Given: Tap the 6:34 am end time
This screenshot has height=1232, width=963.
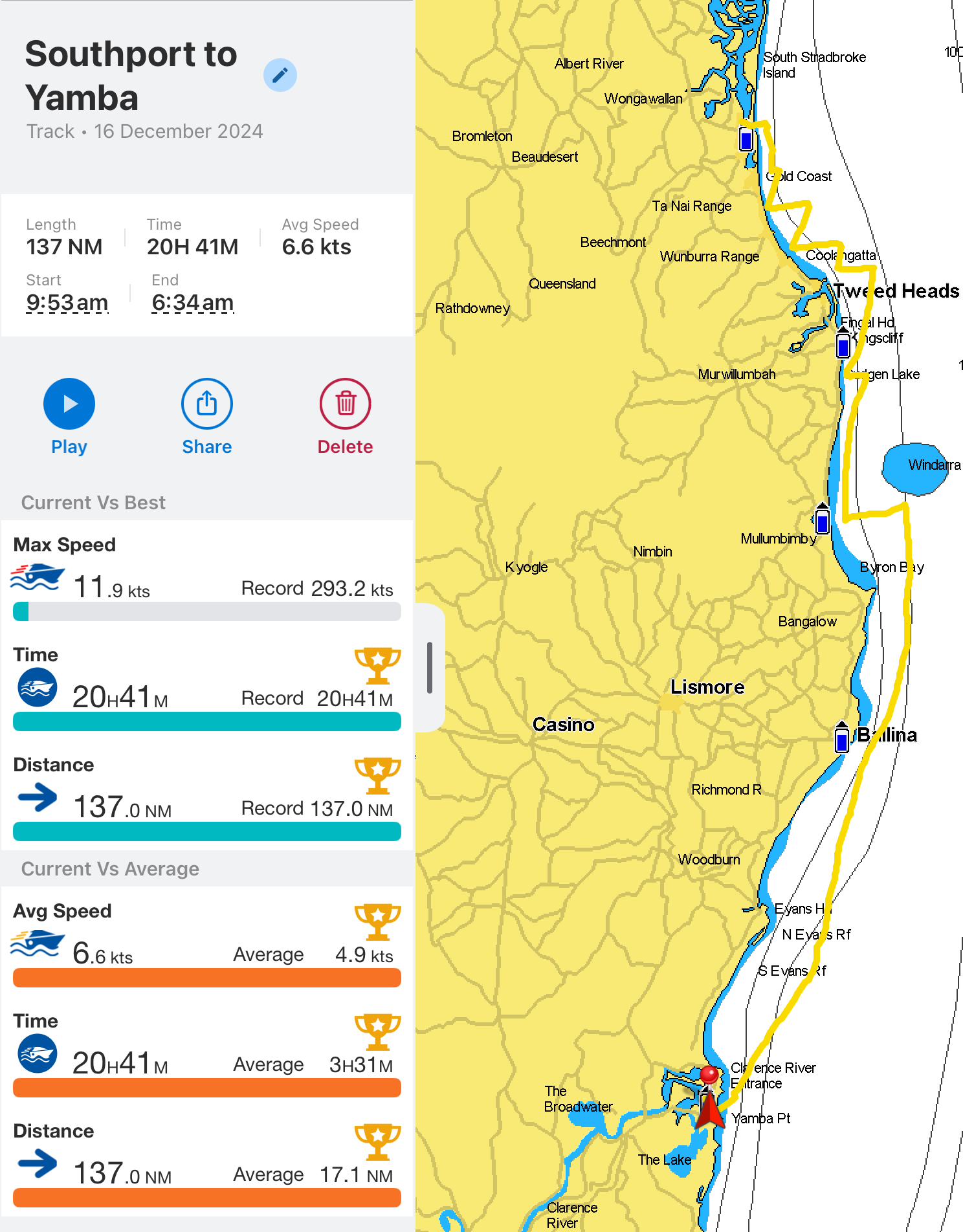Looking at the screenshot, I should tap(193, 302).
